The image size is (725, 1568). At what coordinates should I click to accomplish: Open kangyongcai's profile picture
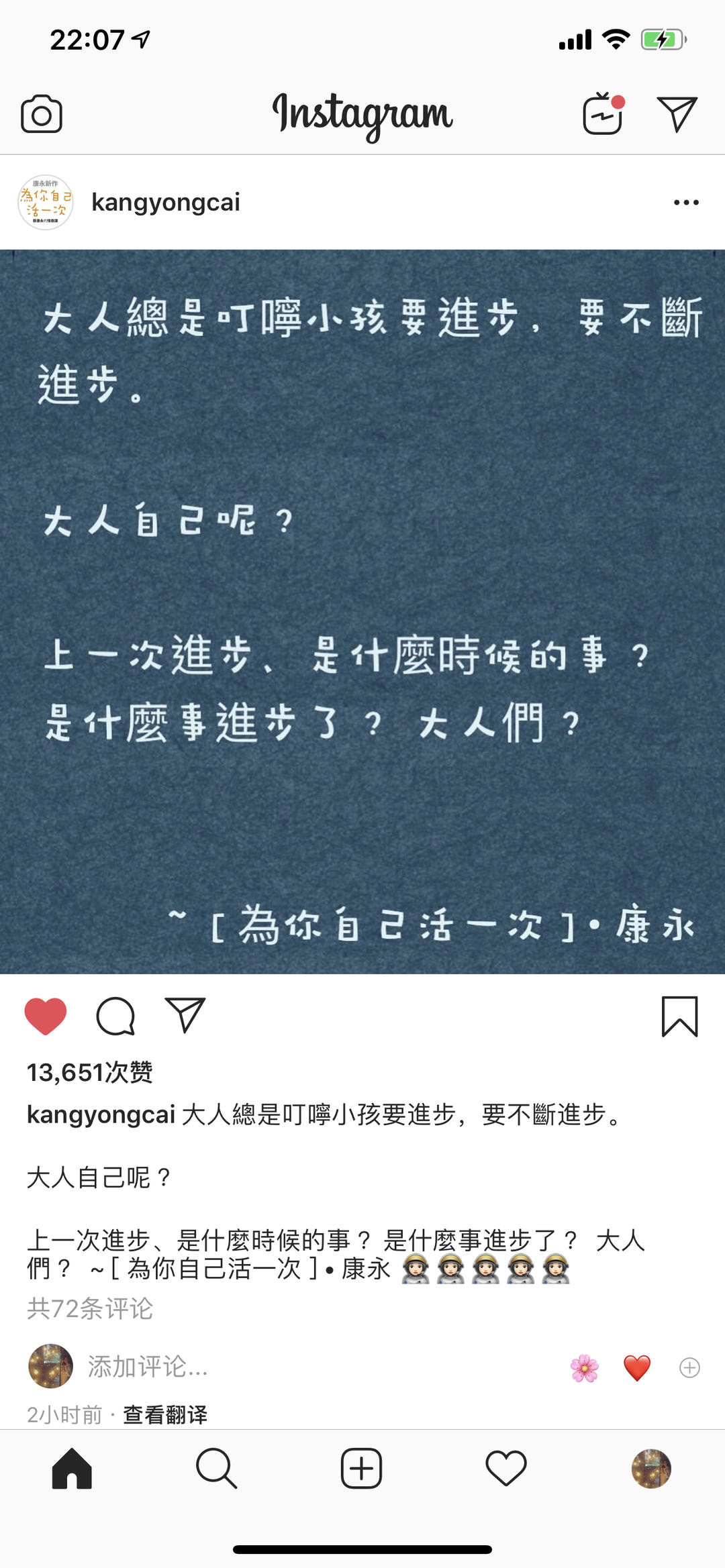coord(45,202)
